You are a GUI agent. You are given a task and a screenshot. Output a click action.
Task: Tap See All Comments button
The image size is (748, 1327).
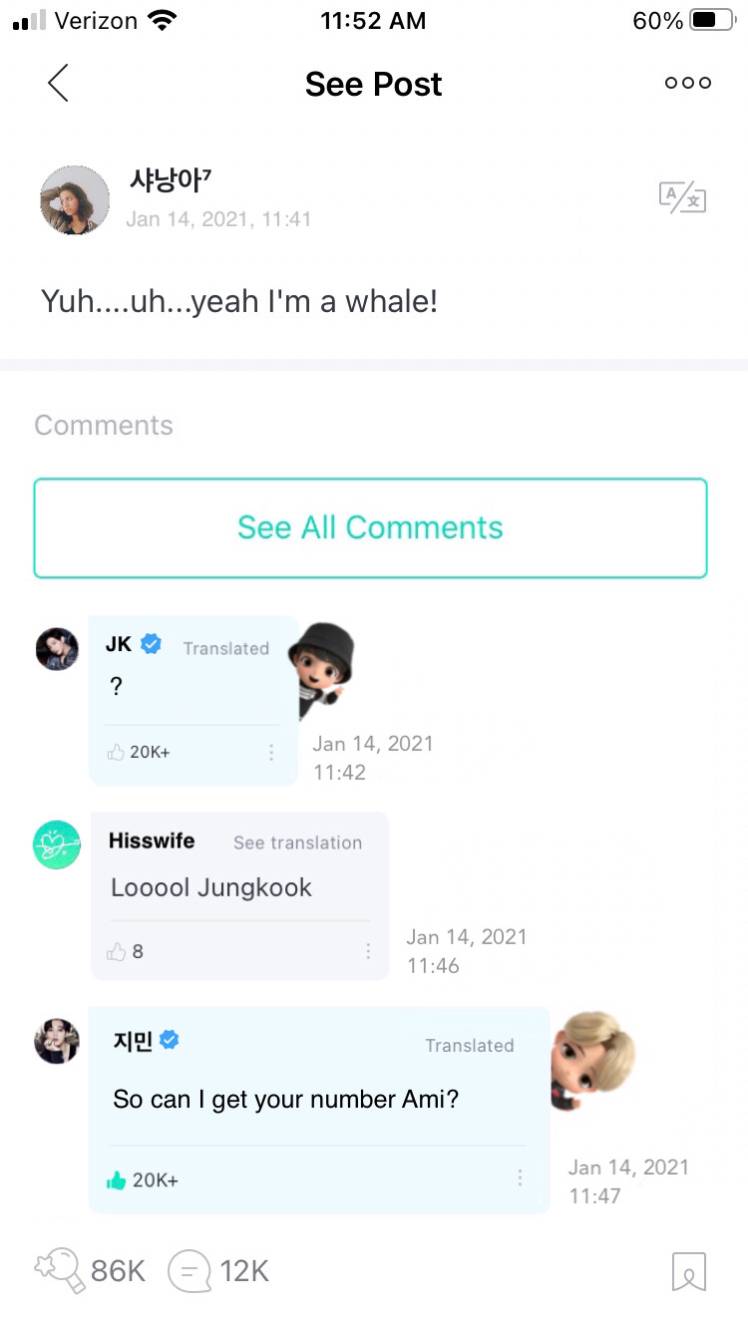pyautogui.click(x=370, y=528)
